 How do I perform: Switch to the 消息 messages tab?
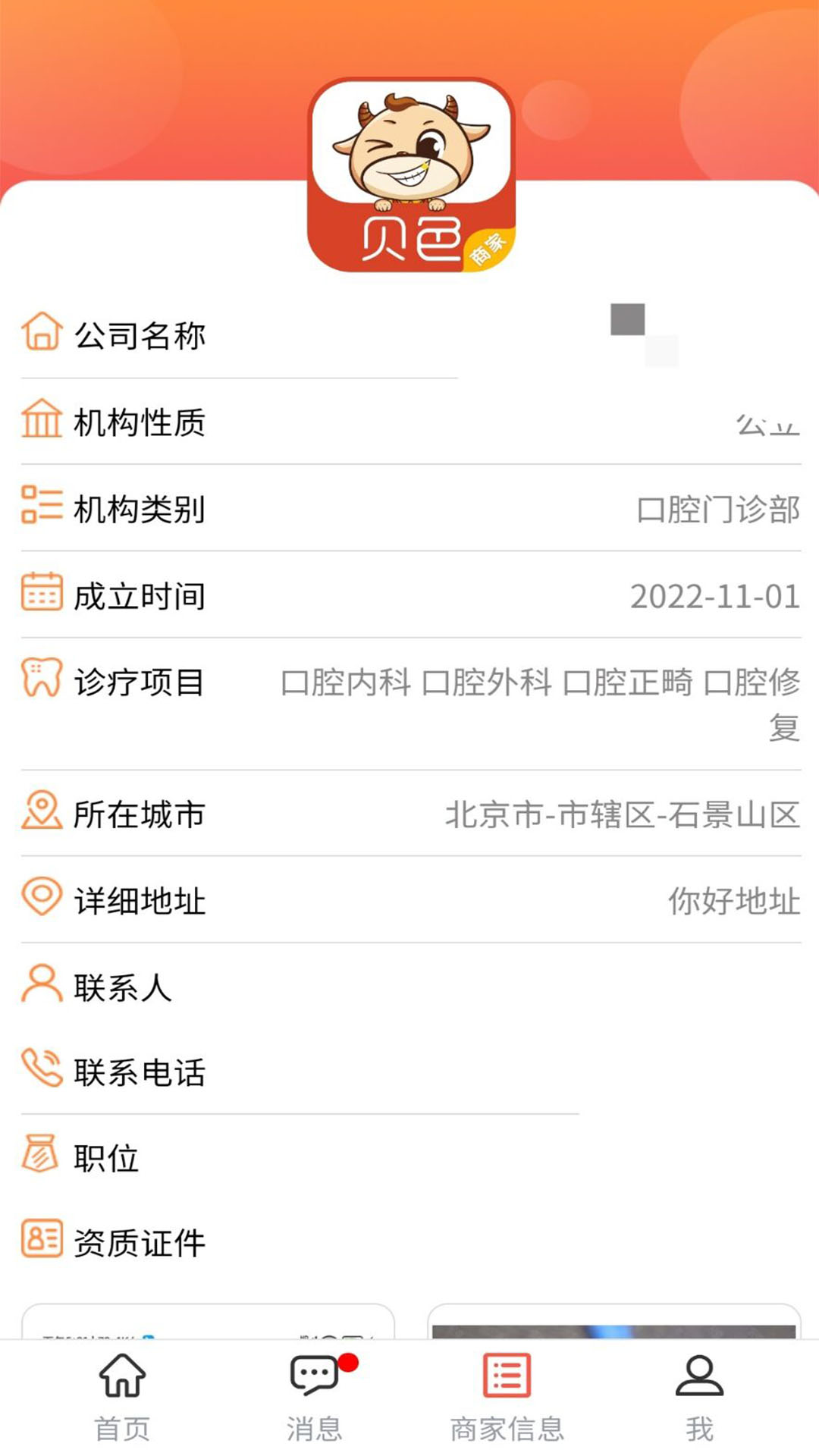315,1399
